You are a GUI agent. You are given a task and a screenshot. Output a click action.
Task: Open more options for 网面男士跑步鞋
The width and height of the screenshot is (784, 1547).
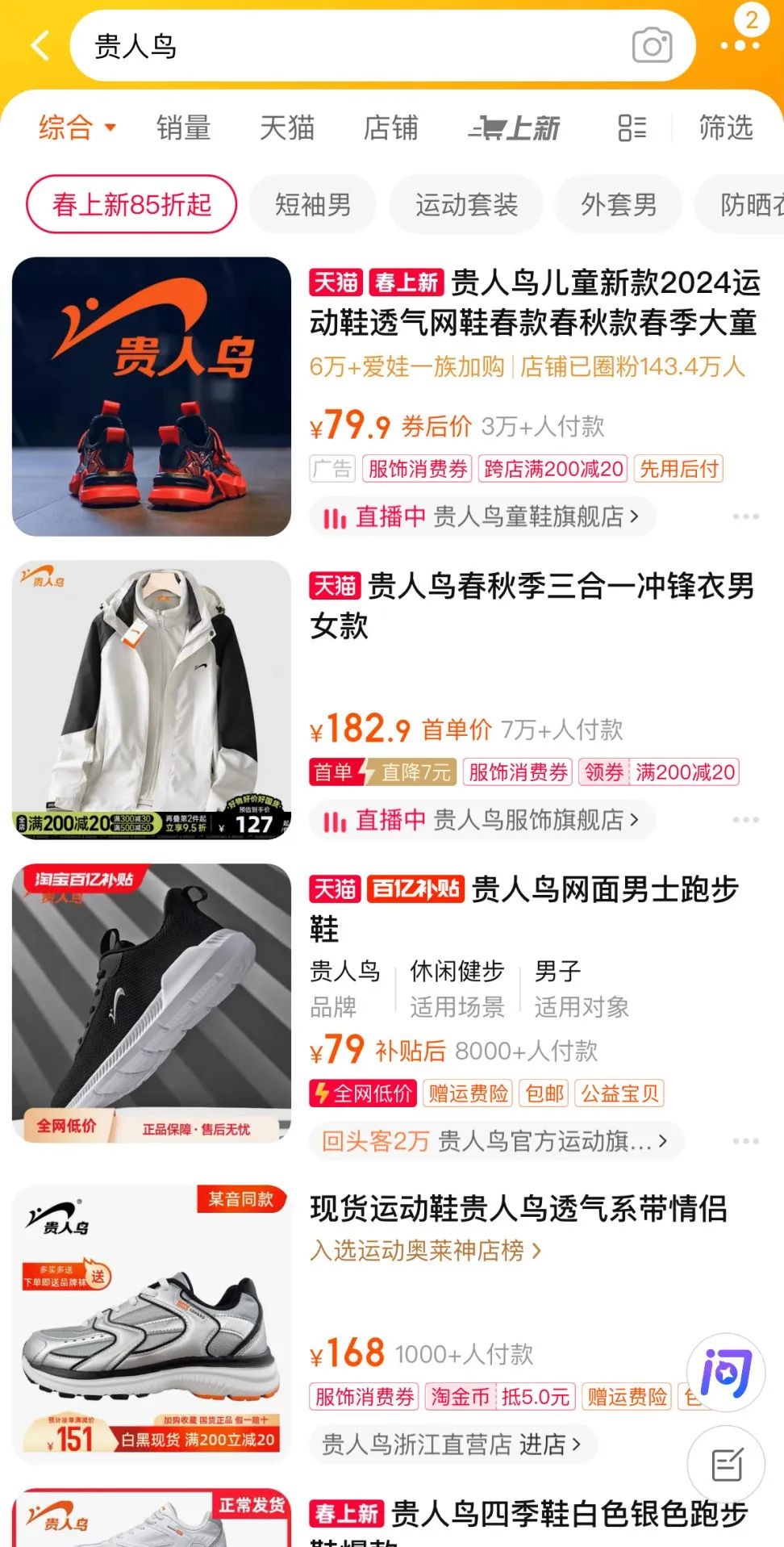(745, 1141)
